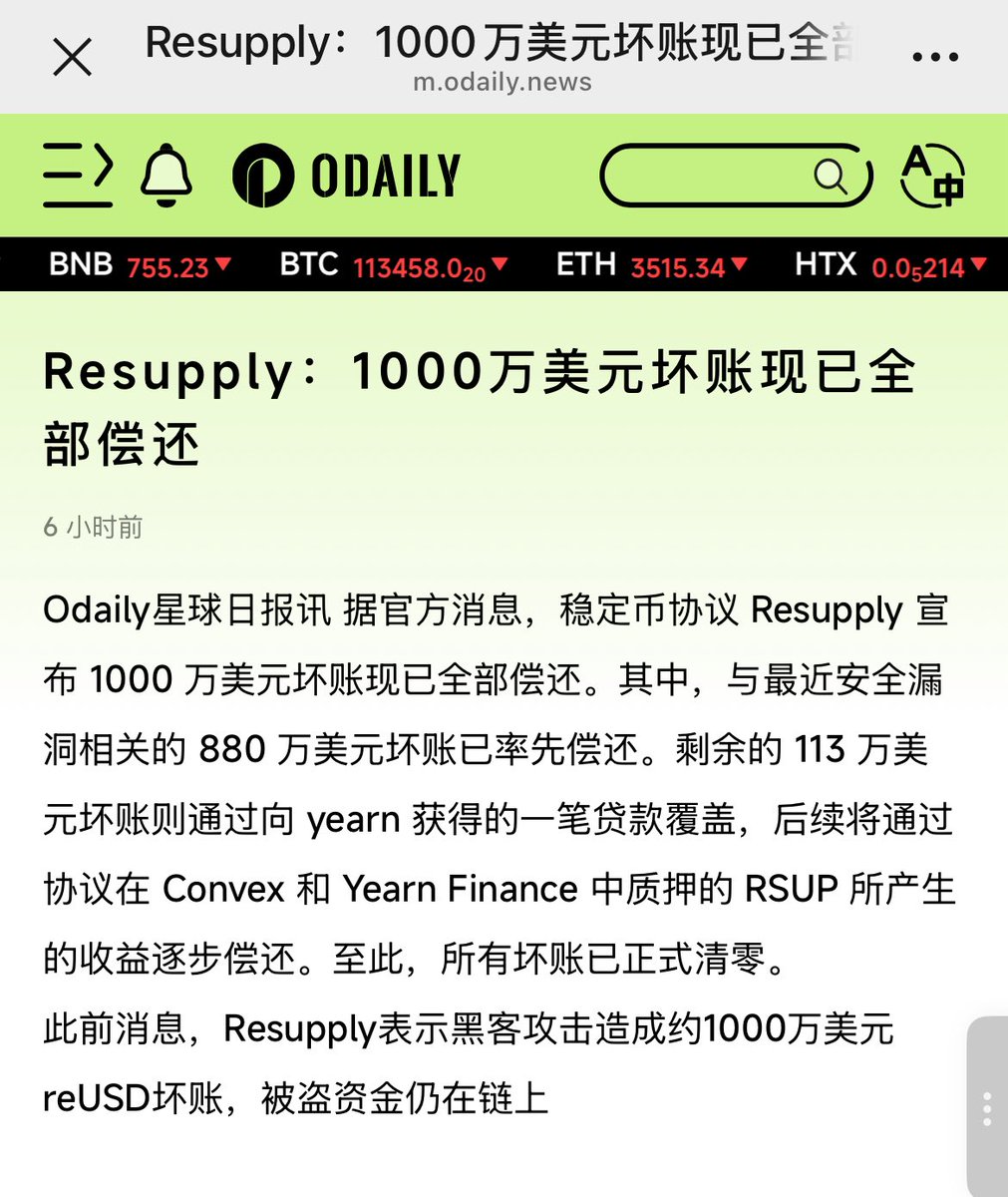
Task: Open the BTC price ticker
Action: coord(394,265)
